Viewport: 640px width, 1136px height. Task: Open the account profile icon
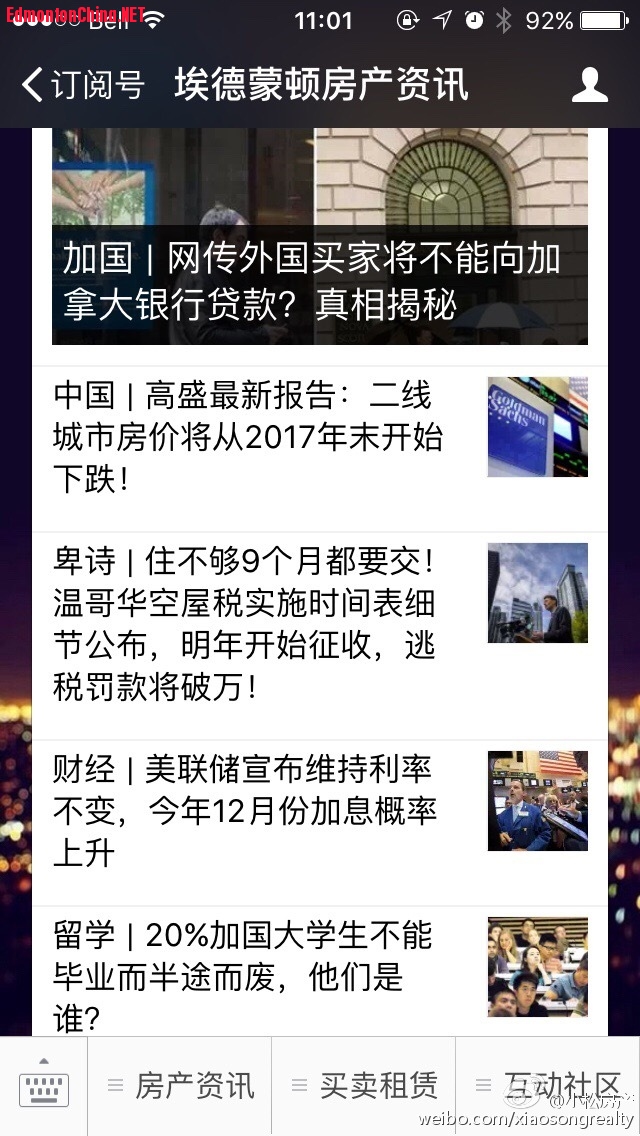pos(589,85)
